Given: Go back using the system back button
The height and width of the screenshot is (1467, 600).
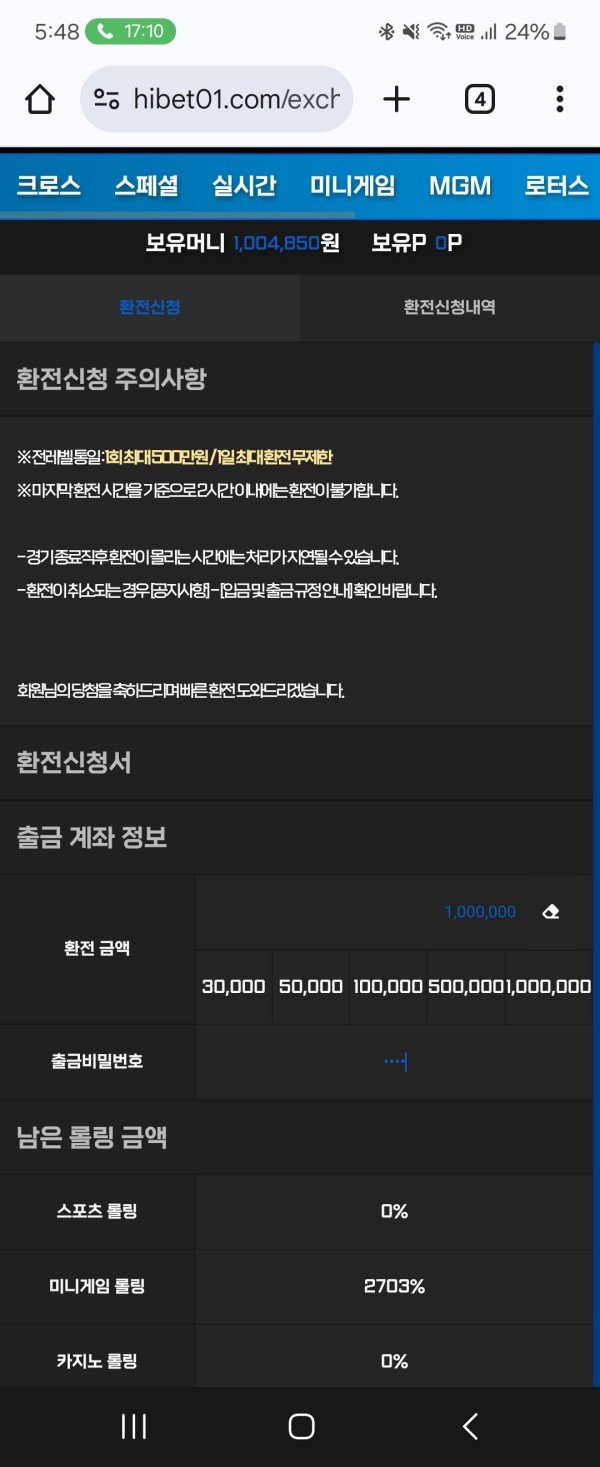Looking at the screenshot, I should point(470,1426).
